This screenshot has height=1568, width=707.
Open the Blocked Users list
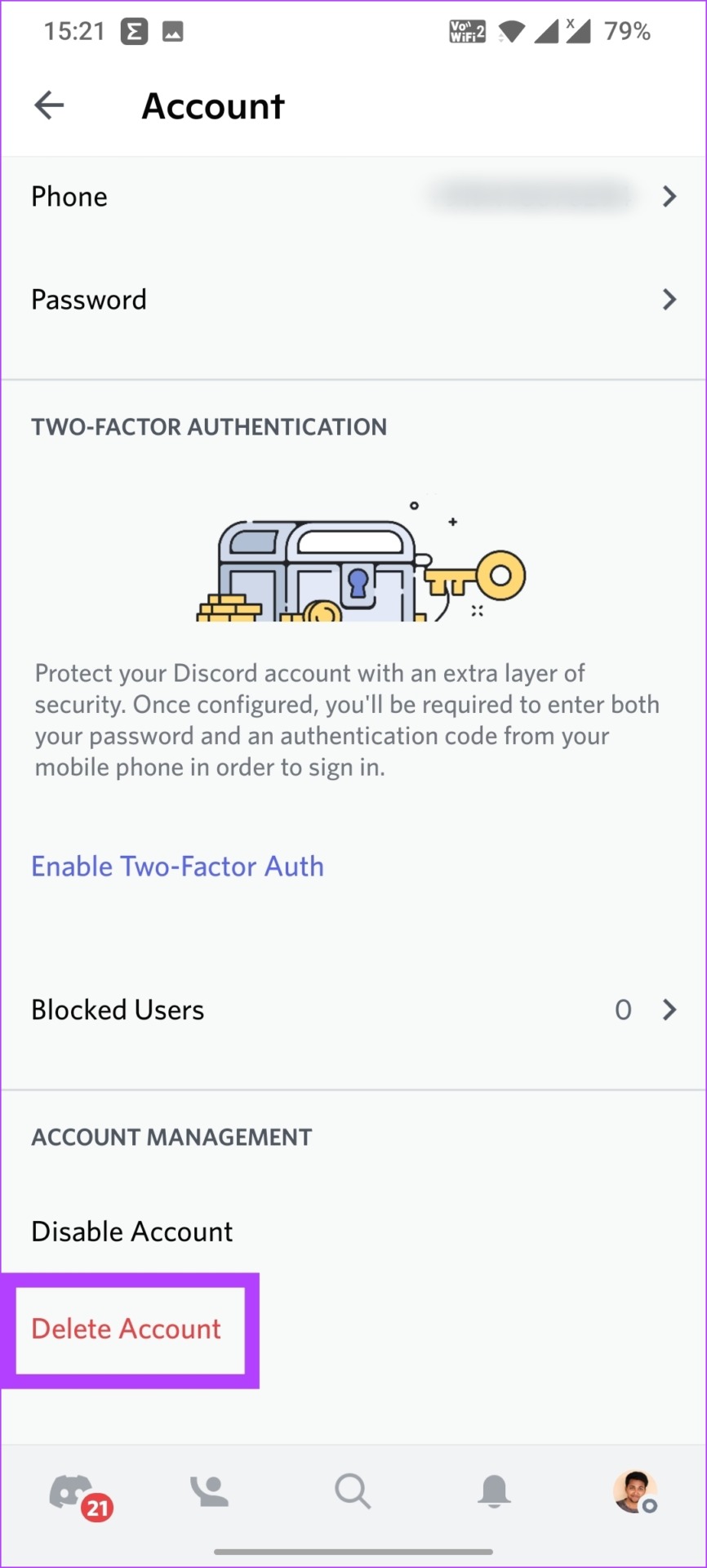pyautogui.click(x=353, y=1010)
